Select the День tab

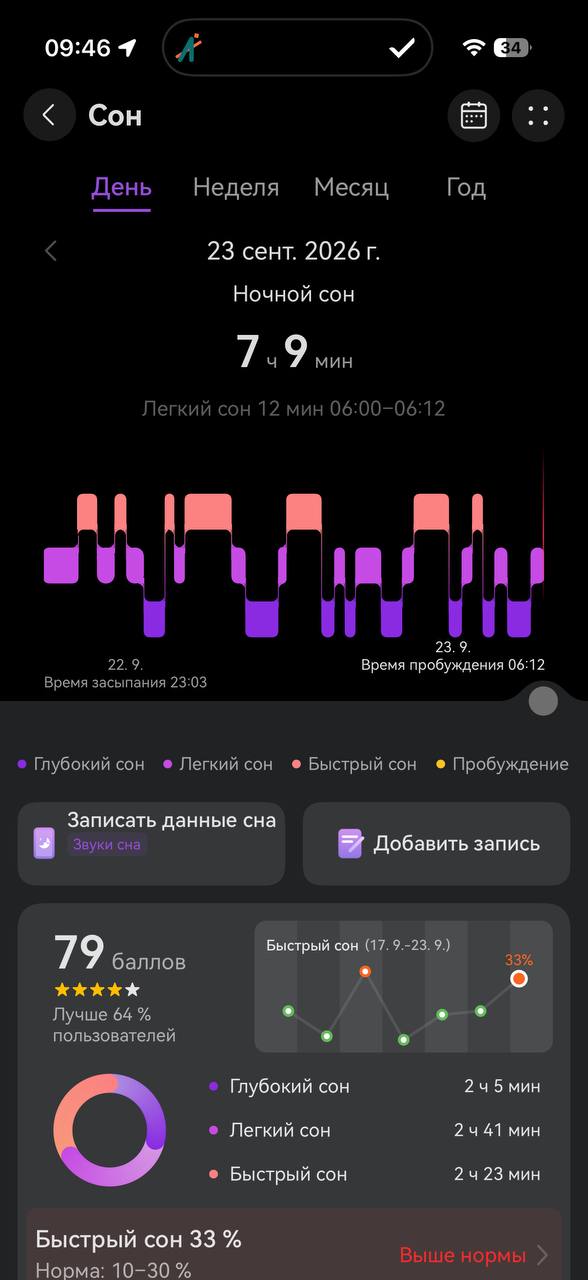pyautogui.click(x=121, y=187)
